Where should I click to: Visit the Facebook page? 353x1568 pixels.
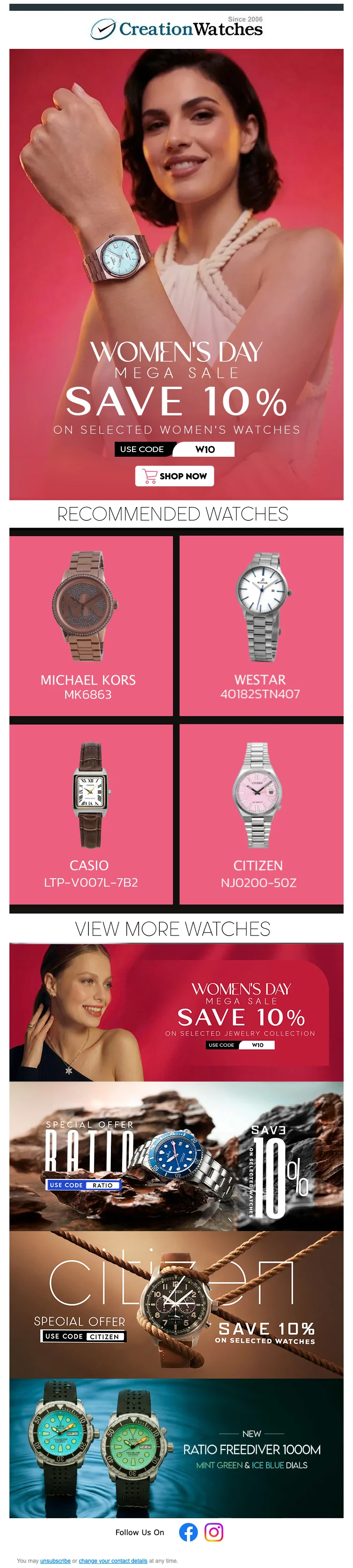(188, 1532)
